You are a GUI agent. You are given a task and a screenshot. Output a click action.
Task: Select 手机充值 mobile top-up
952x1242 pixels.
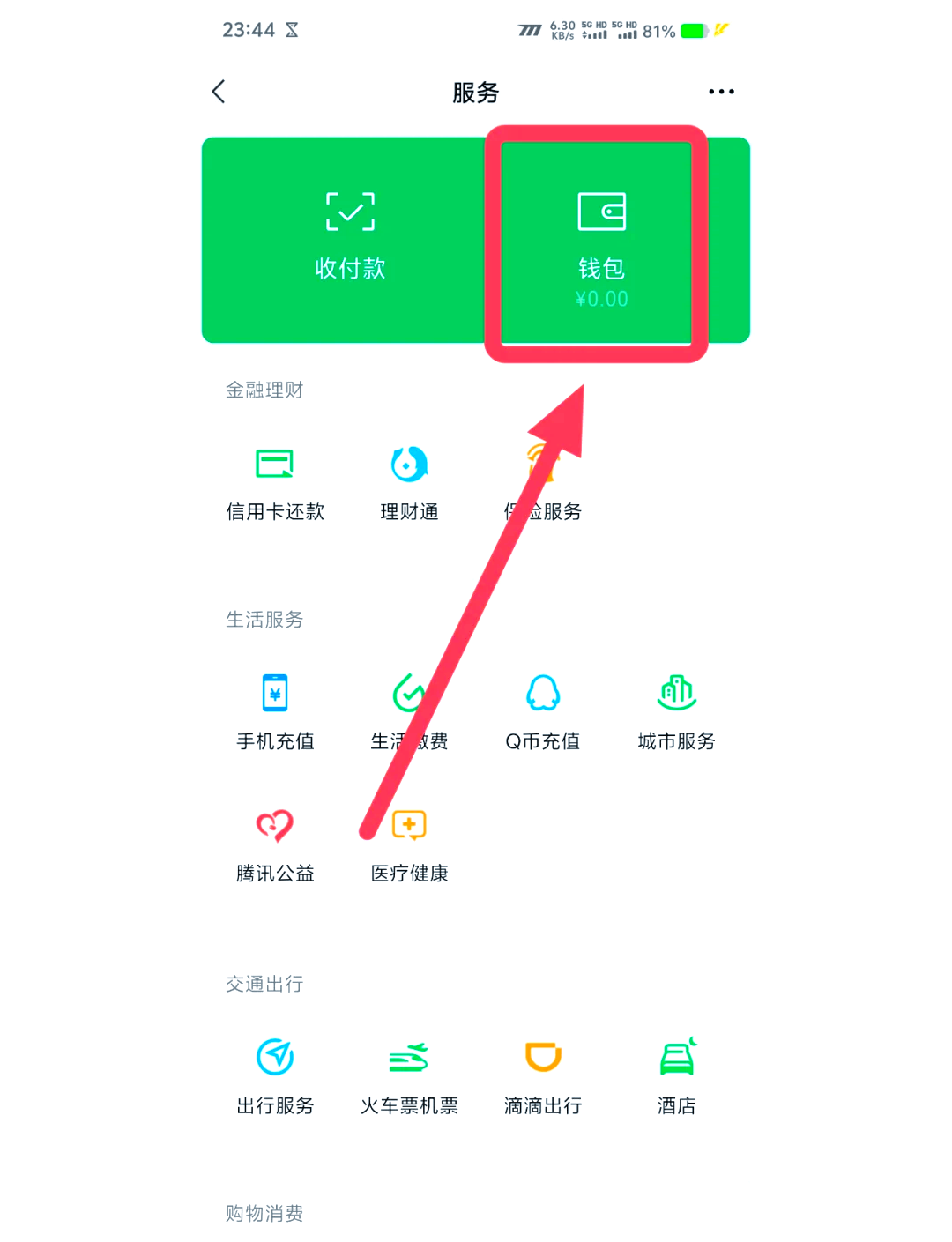pos(275,712)
